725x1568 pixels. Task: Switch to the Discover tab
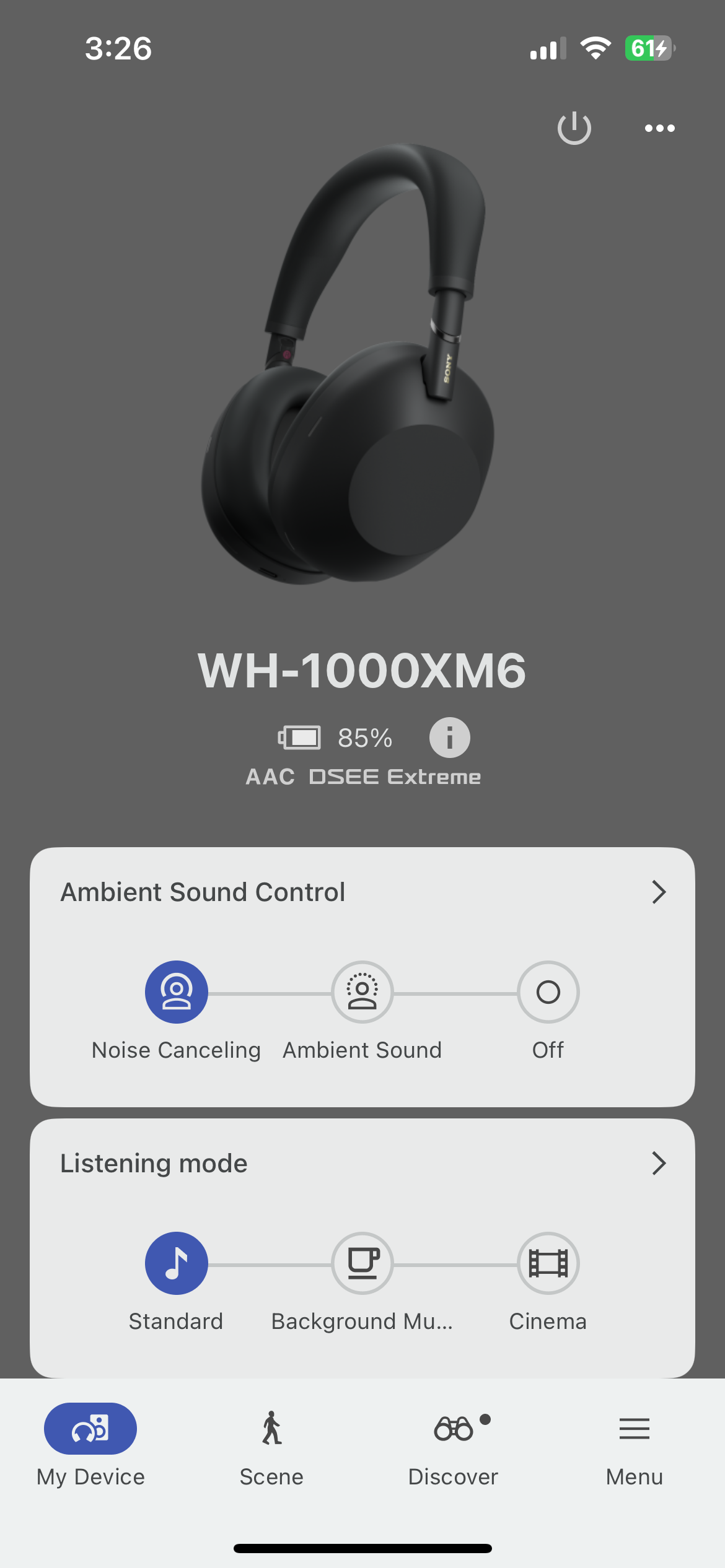click(x=453, y=1446)
